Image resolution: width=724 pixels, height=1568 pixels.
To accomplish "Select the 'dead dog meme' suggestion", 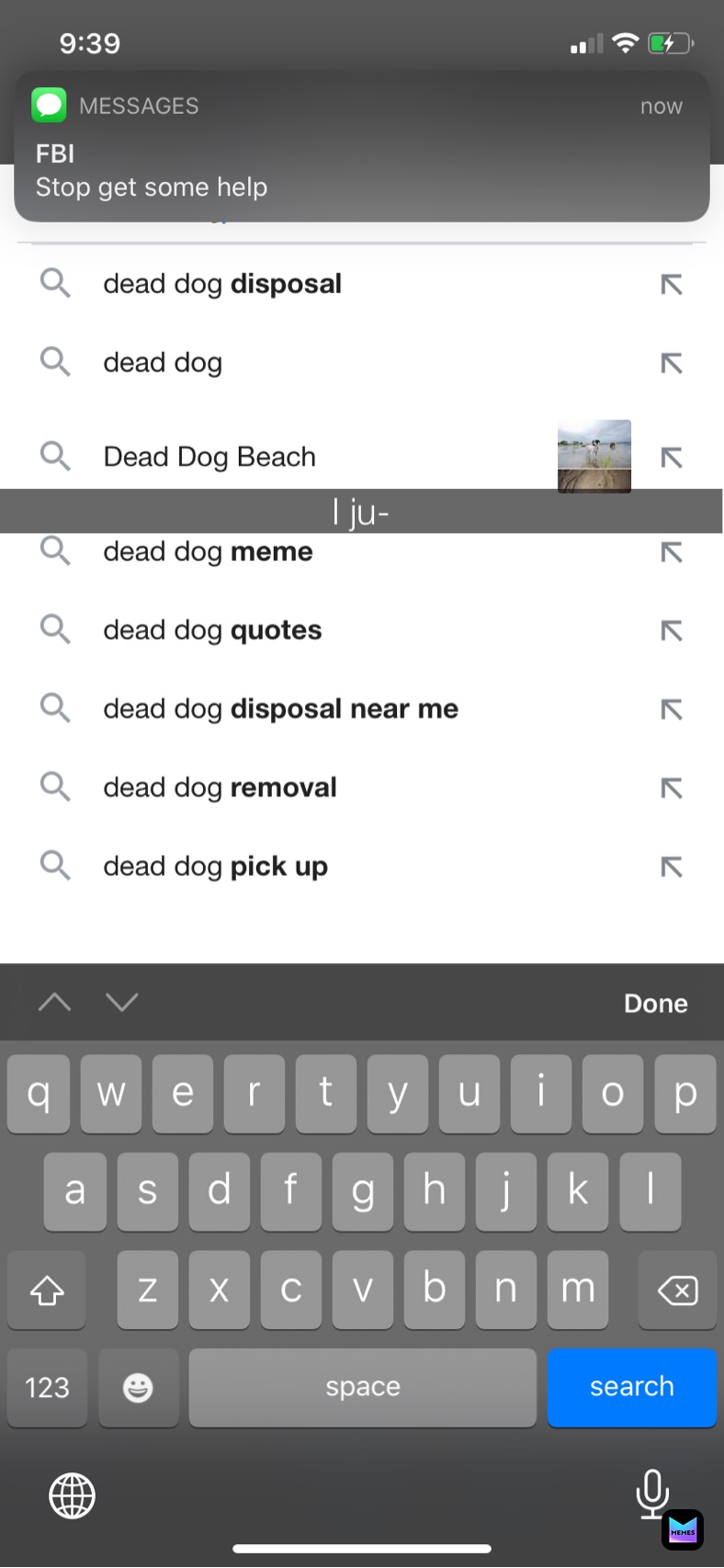I will click(208, 552).
